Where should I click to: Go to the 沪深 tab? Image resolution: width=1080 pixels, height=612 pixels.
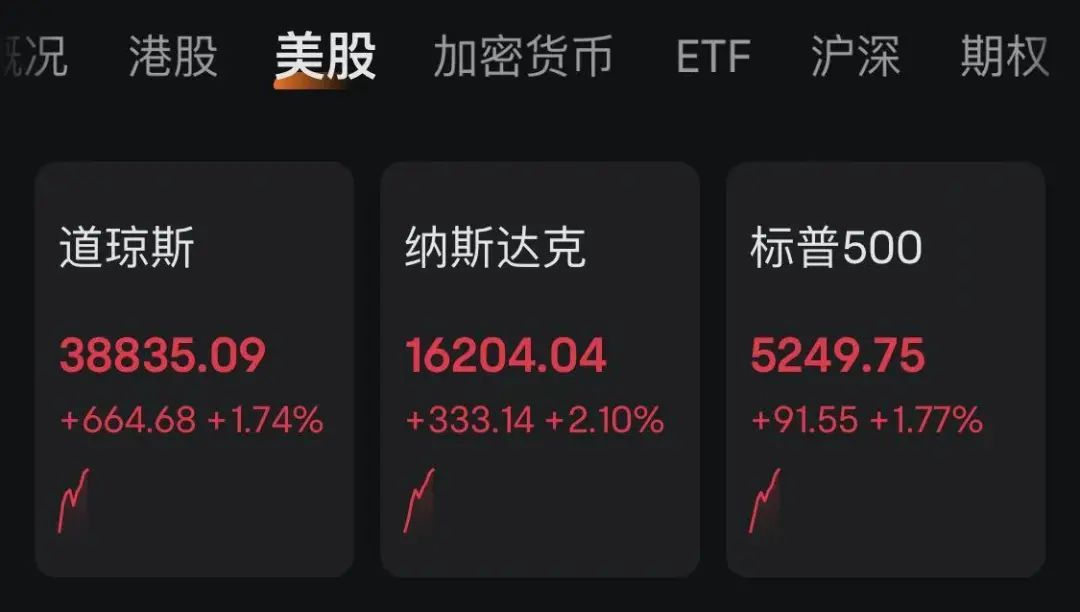tap(855, 56)
